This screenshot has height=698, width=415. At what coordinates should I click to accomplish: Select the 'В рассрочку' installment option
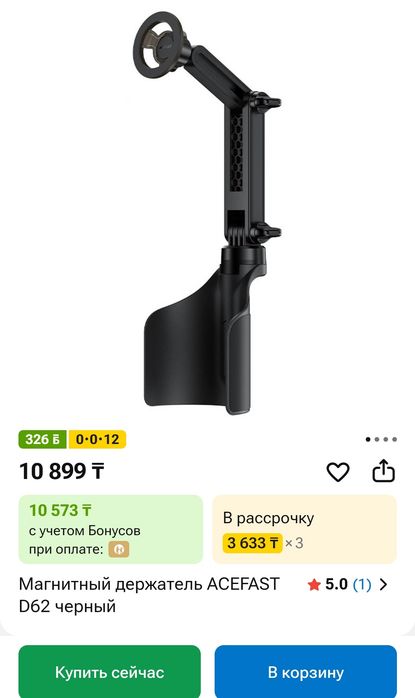click(305, 529)
